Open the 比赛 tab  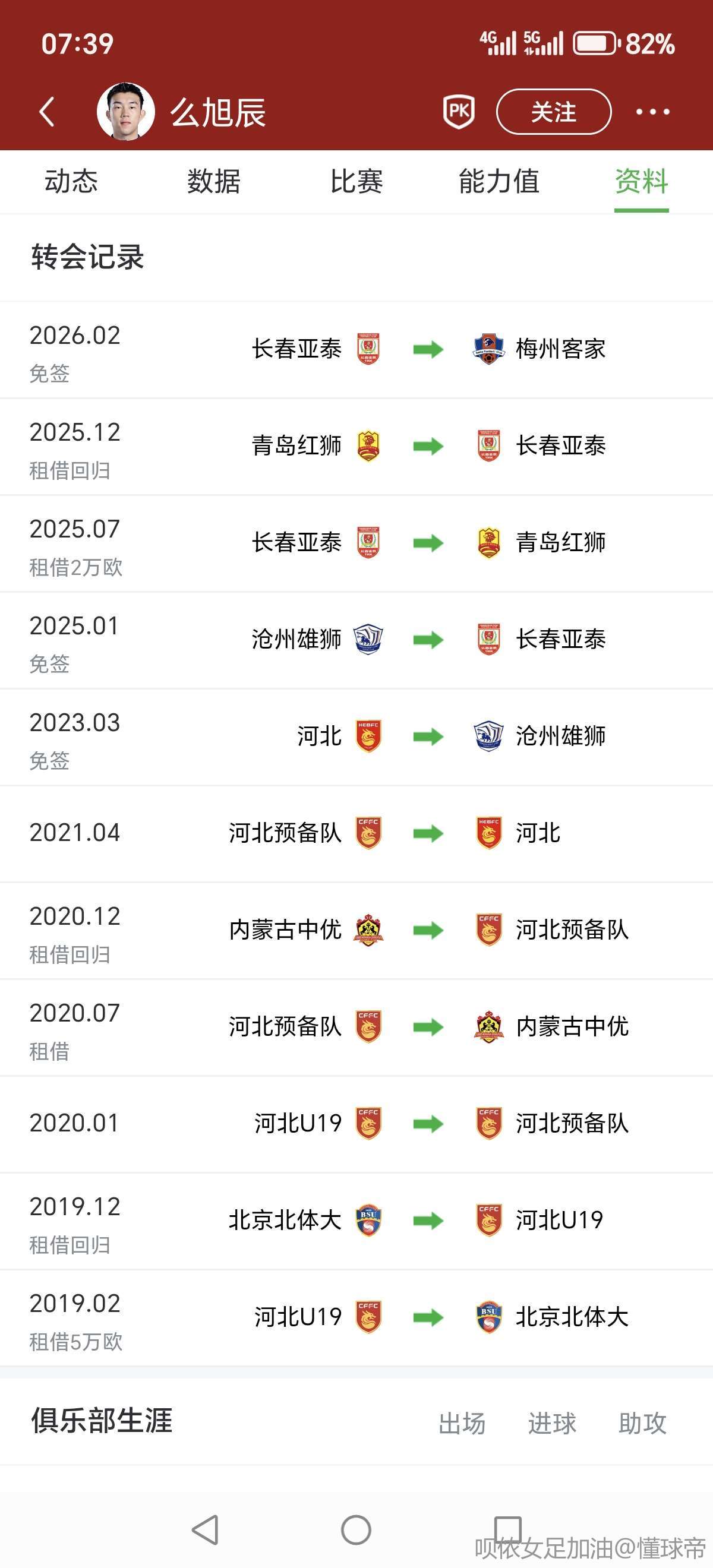(x=356, y=181)
